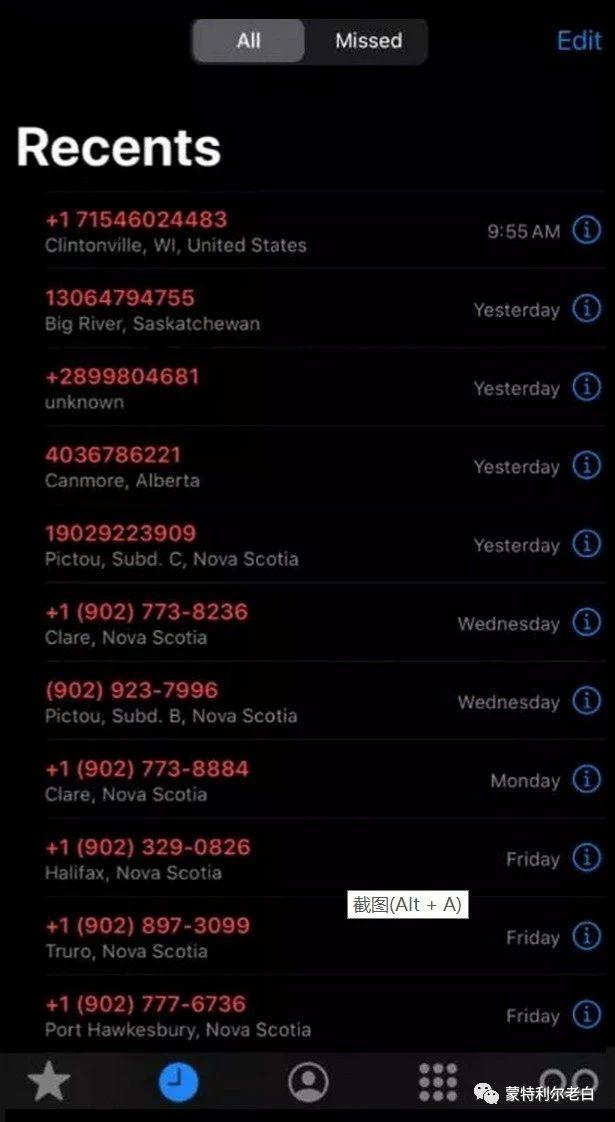Switch to the Missed calls segment

click(x=368, y=41)
